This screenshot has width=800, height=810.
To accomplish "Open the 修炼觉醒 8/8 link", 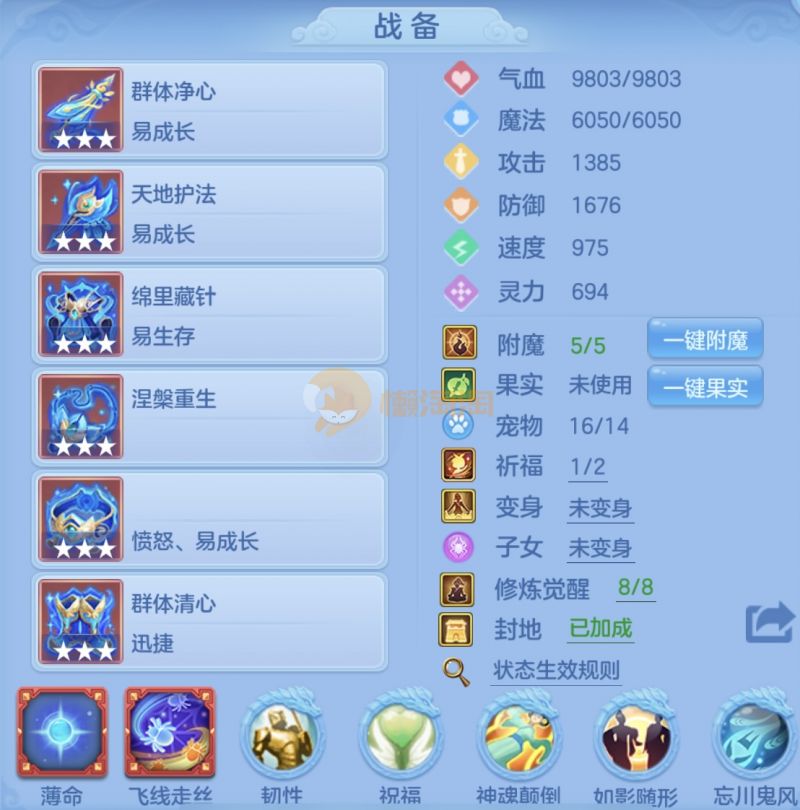I will point(636,587).
